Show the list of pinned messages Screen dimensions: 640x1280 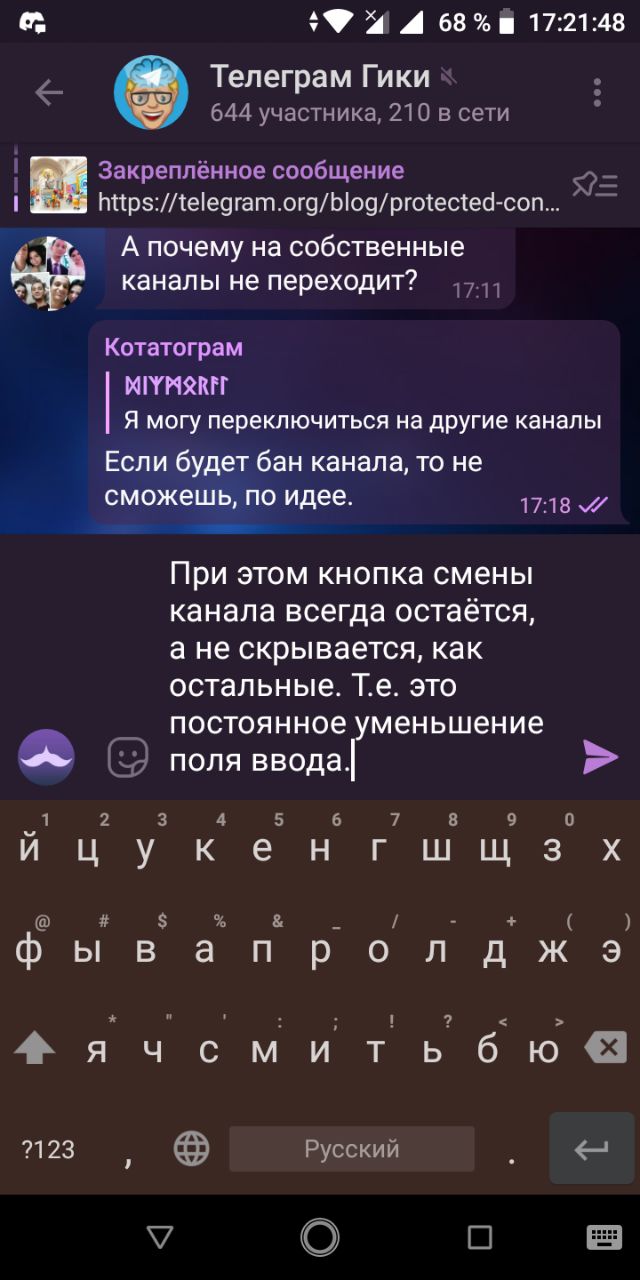(x=593, y=185)
